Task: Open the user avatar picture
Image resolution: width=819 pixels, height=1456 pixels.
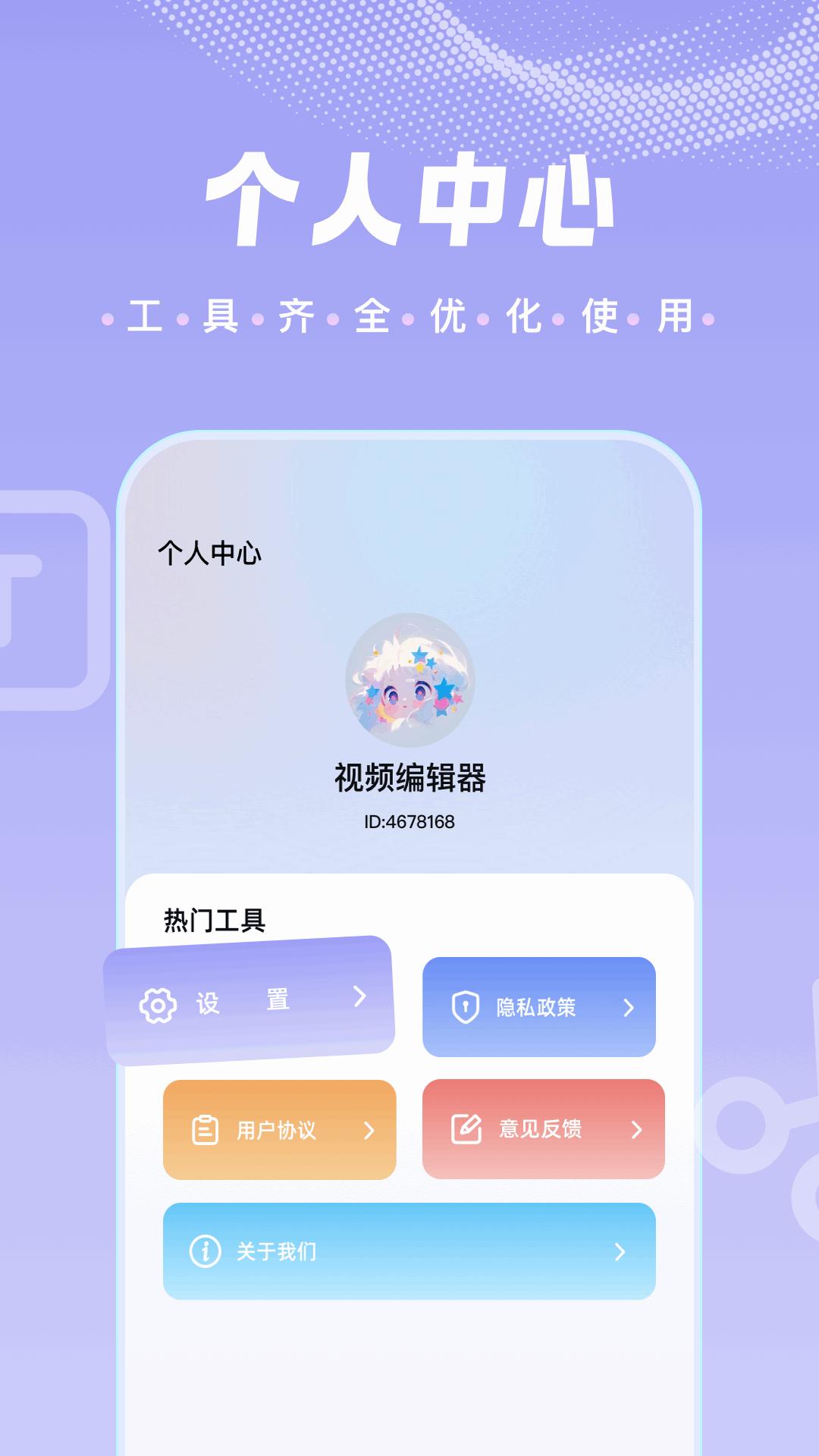Action: [x=409, y=681]
